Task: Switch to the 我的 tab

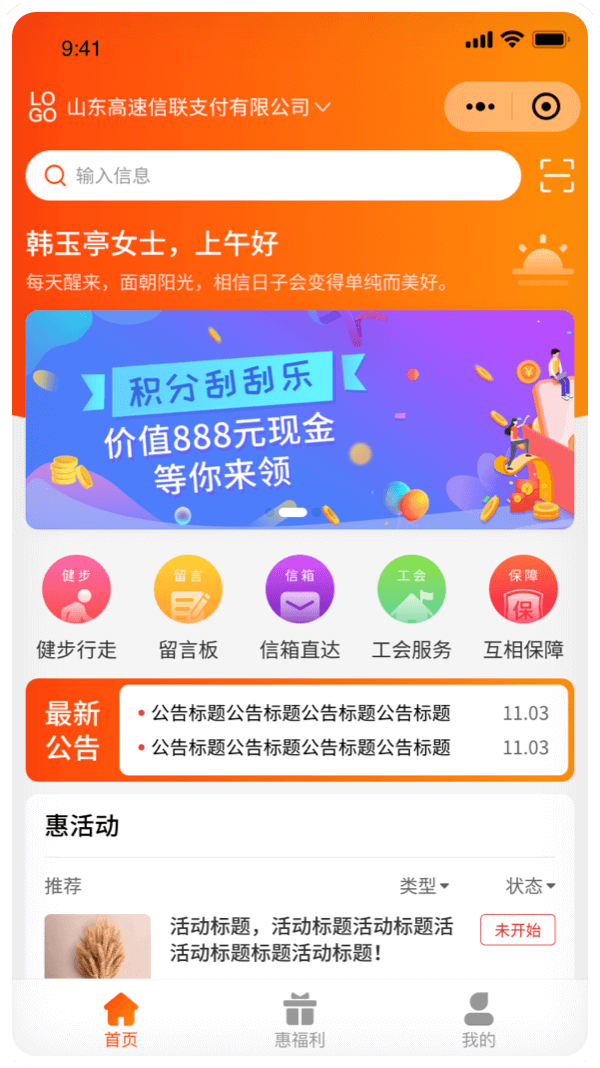Action: point(479,1020)
